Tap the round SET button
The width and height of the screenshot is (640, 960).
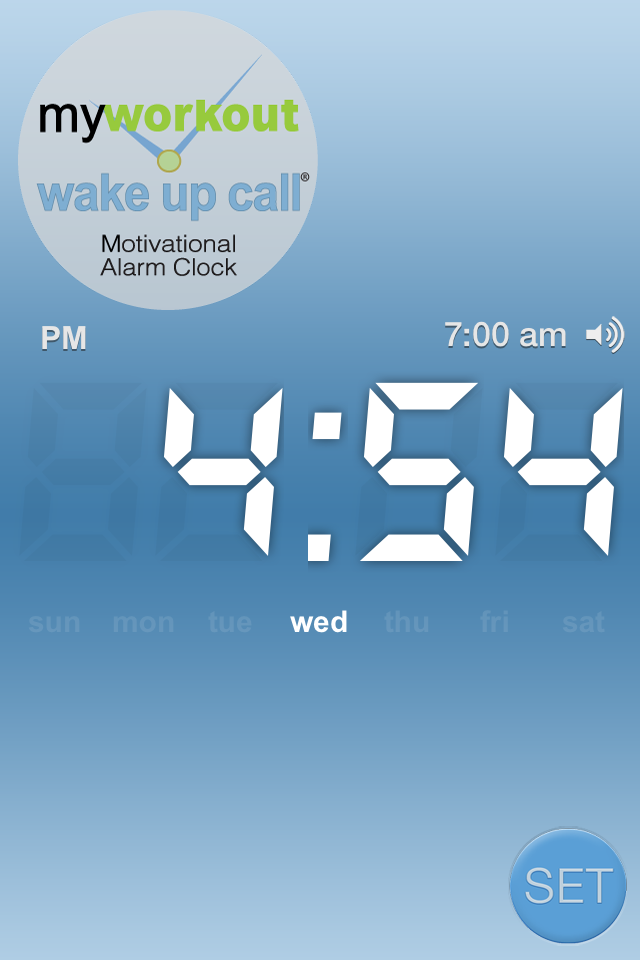point(567,886)
